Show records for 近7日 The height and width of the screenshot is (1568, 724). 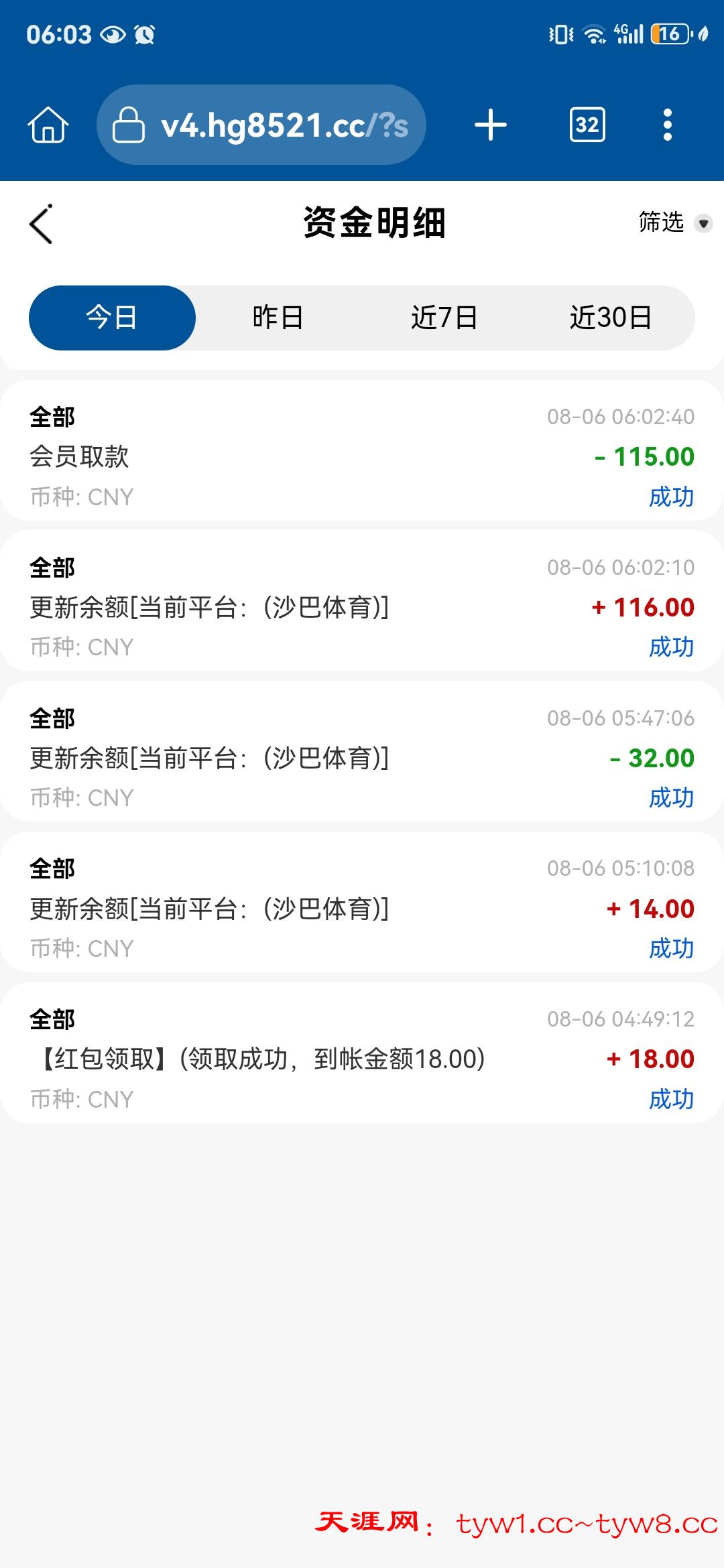coord(444,318)
